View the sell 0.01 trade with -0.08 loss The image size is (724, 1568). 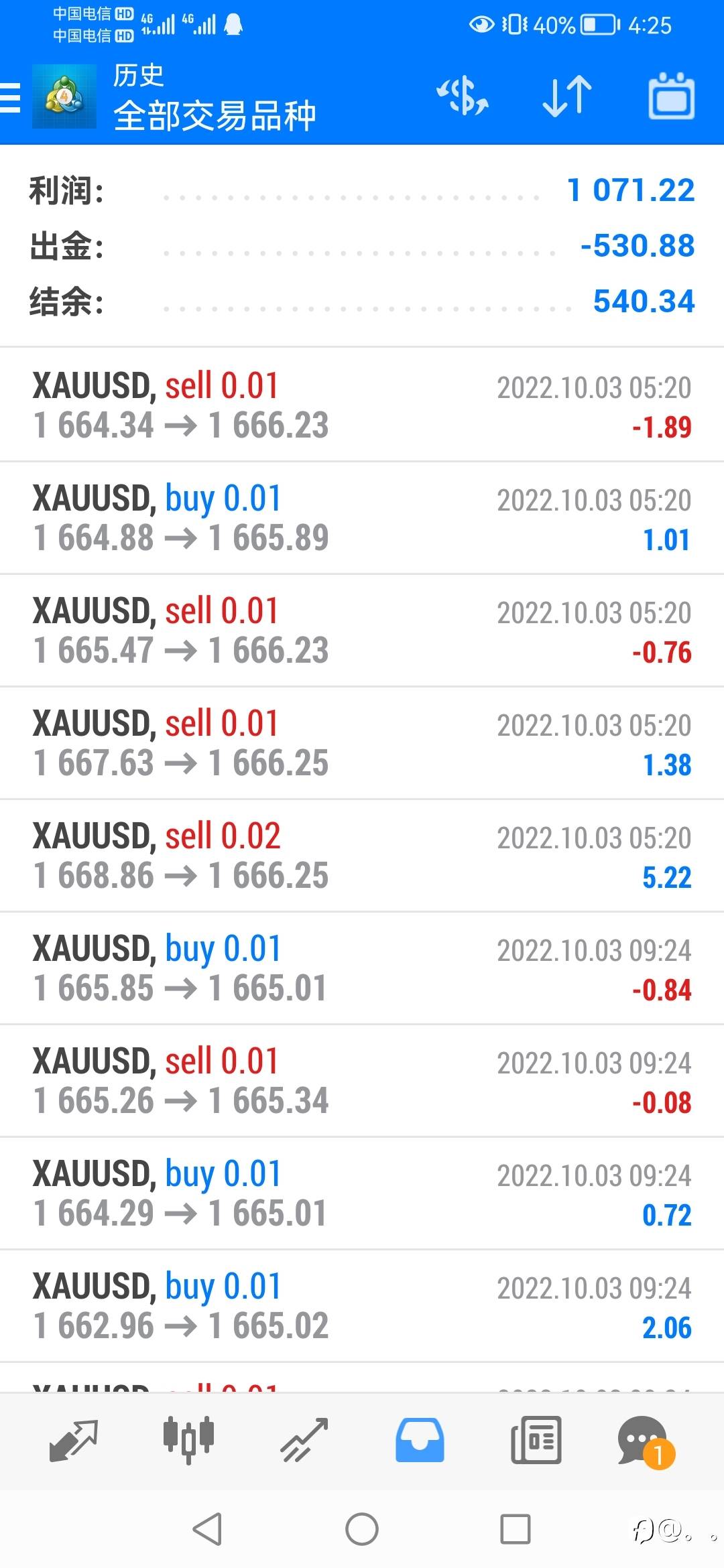[x=362, y=1080]
